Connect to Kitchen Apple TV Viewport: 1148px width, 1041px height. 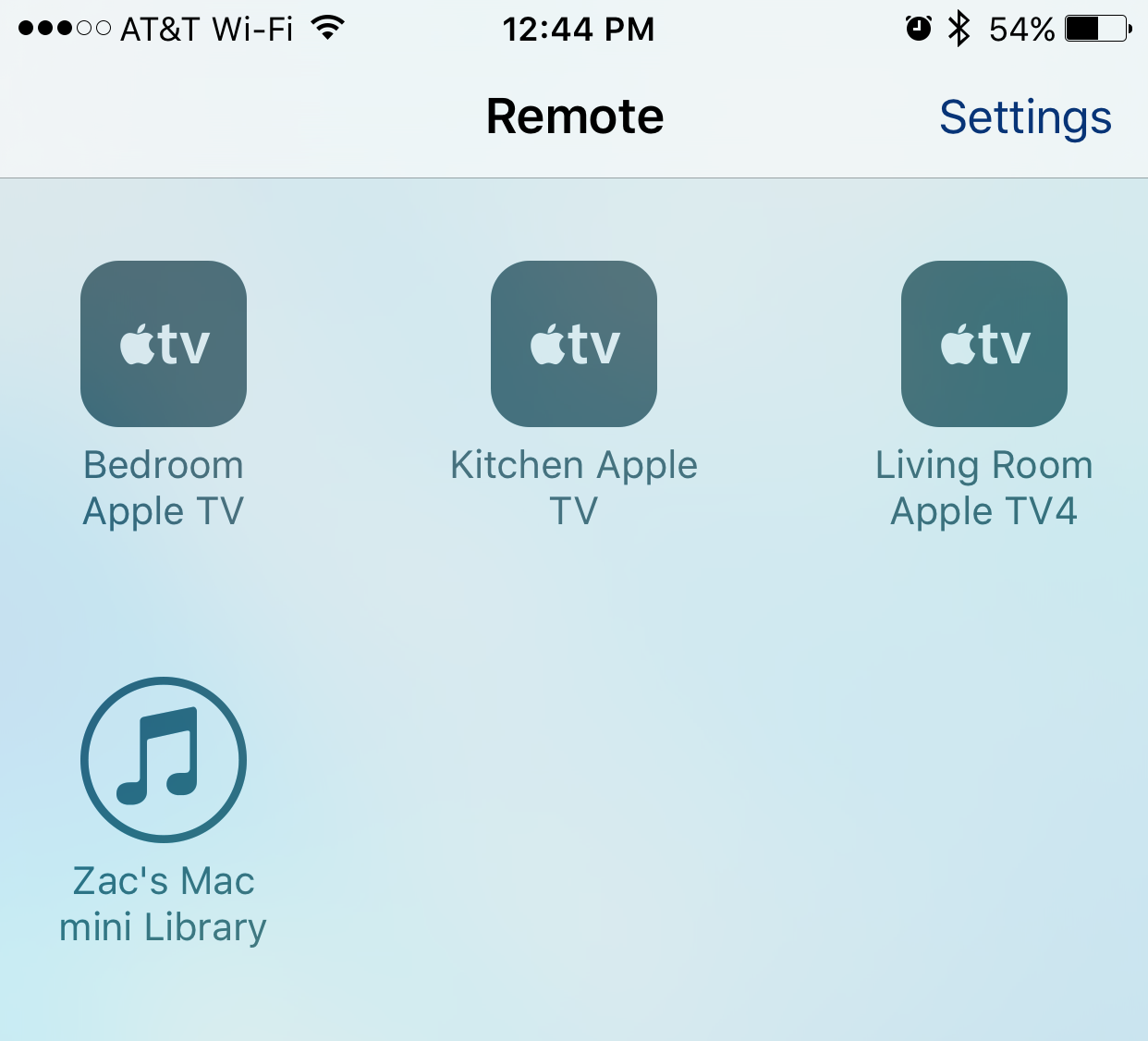[573, 344]
